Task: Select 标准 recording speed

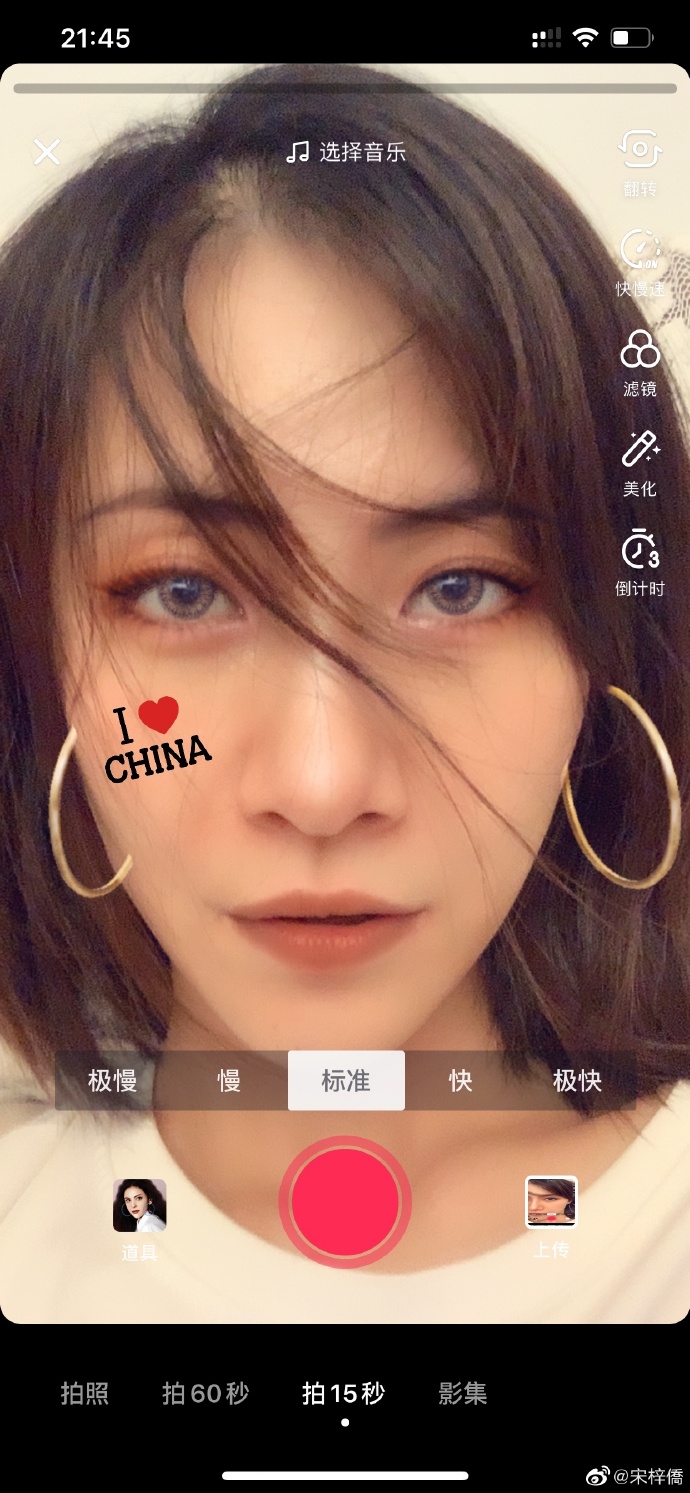Action: click(346, 1081)
